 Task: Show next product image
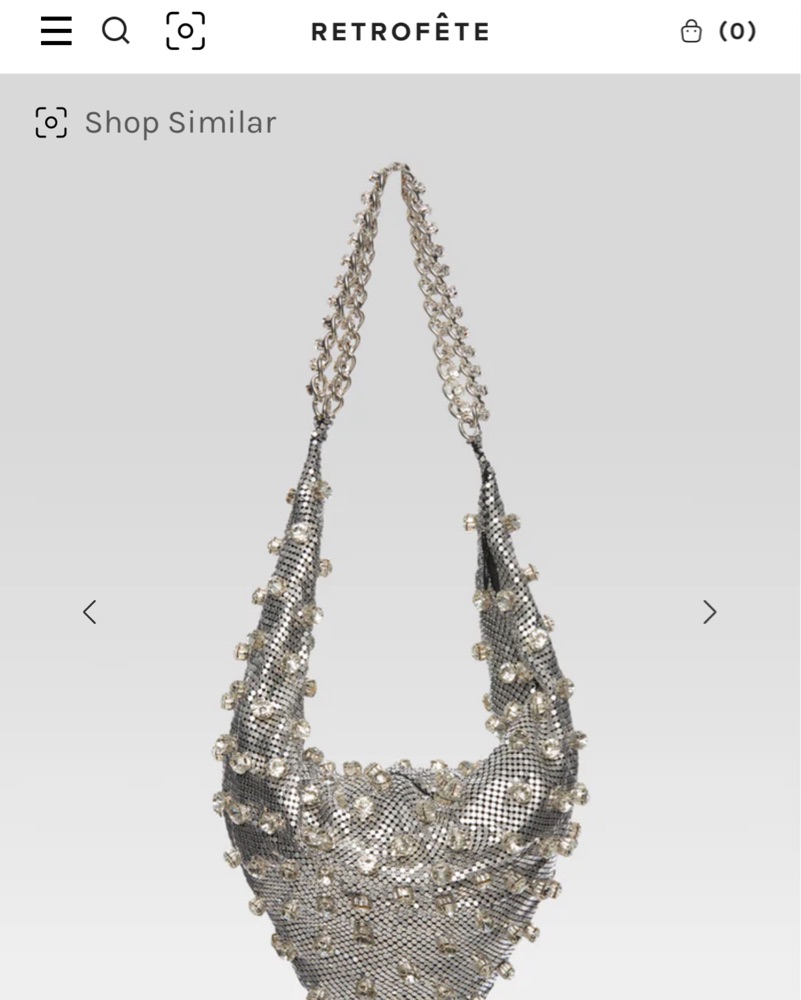coord(709,612)
